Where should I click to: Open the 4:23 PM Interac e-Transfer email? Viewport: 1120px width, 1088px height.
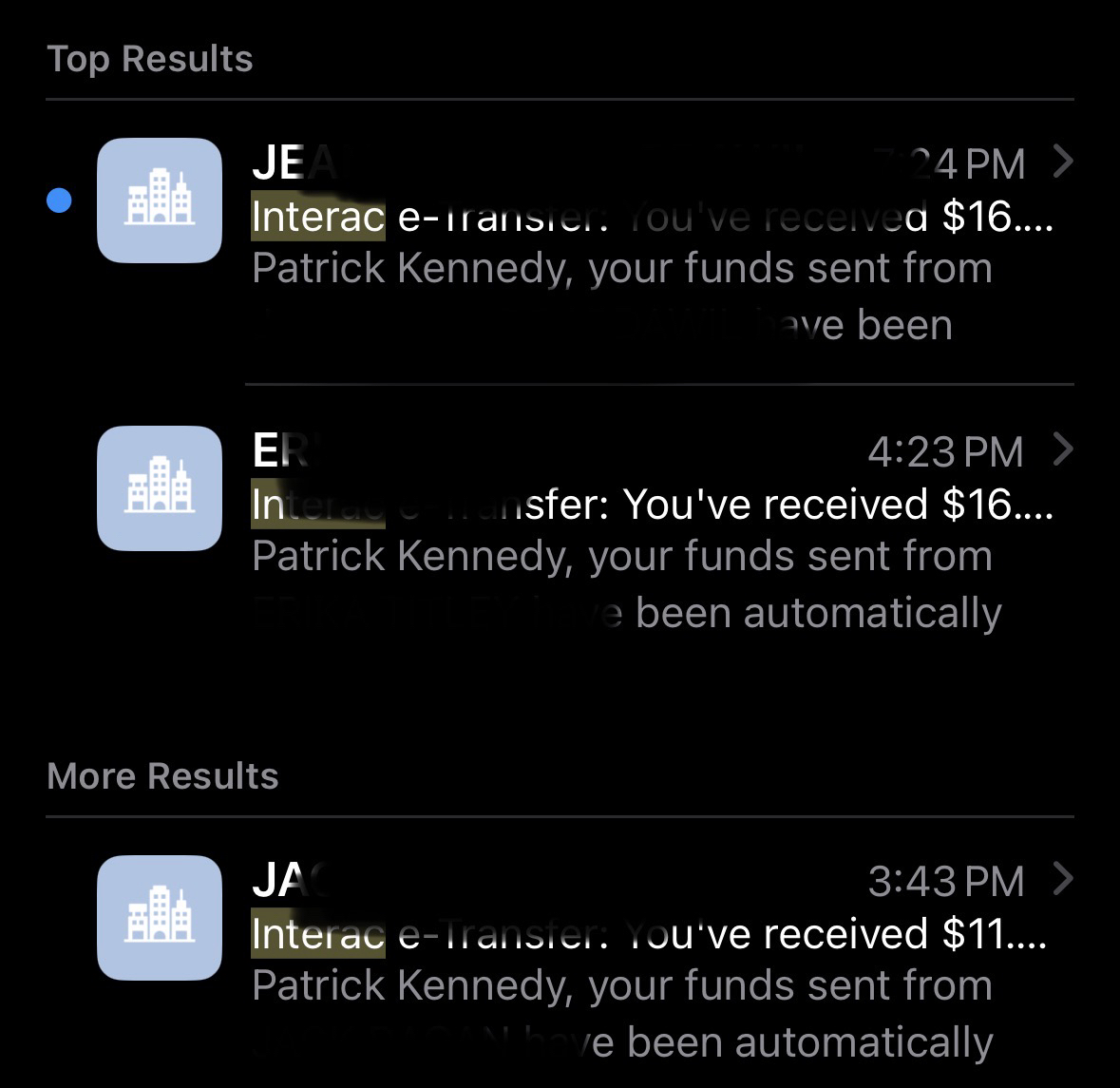coord(622,529)
